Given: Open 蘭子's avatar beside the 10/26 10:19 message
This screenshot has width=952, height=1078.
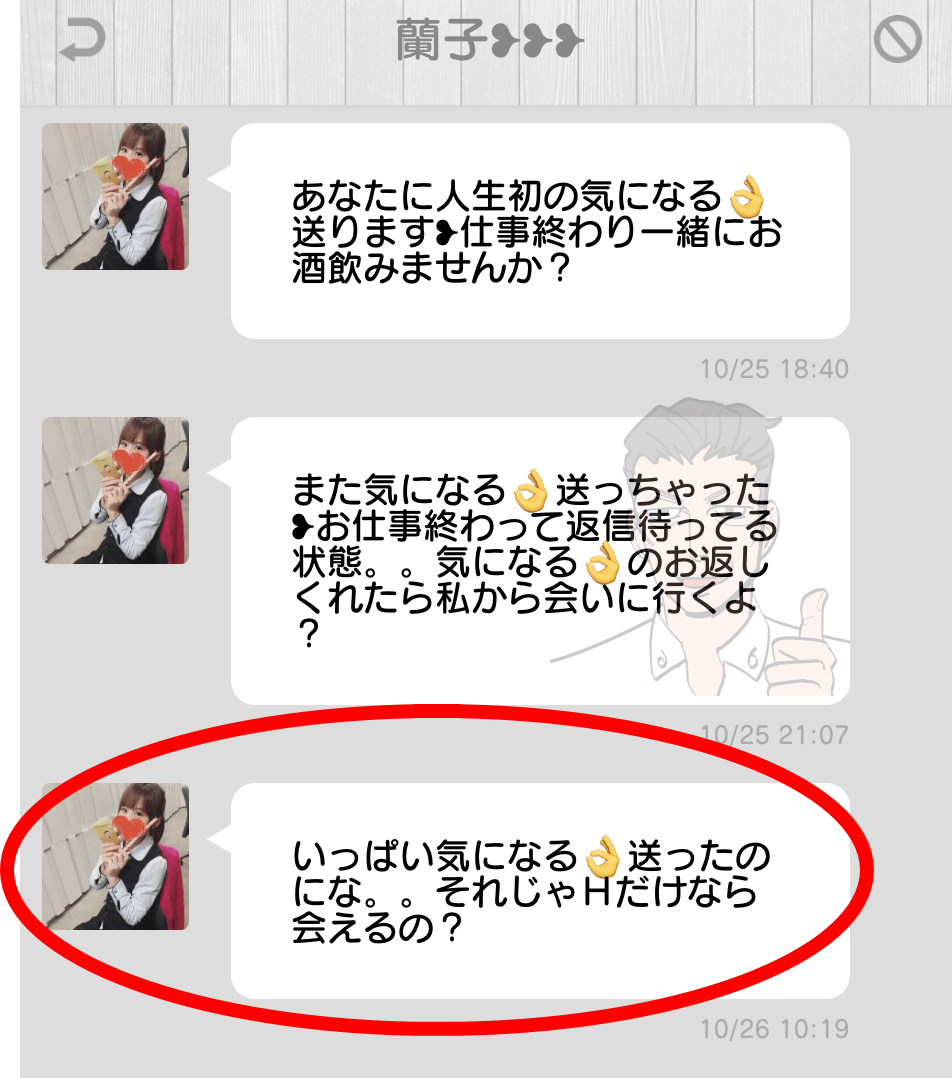Looking at the screenshot, I should 115,856.
